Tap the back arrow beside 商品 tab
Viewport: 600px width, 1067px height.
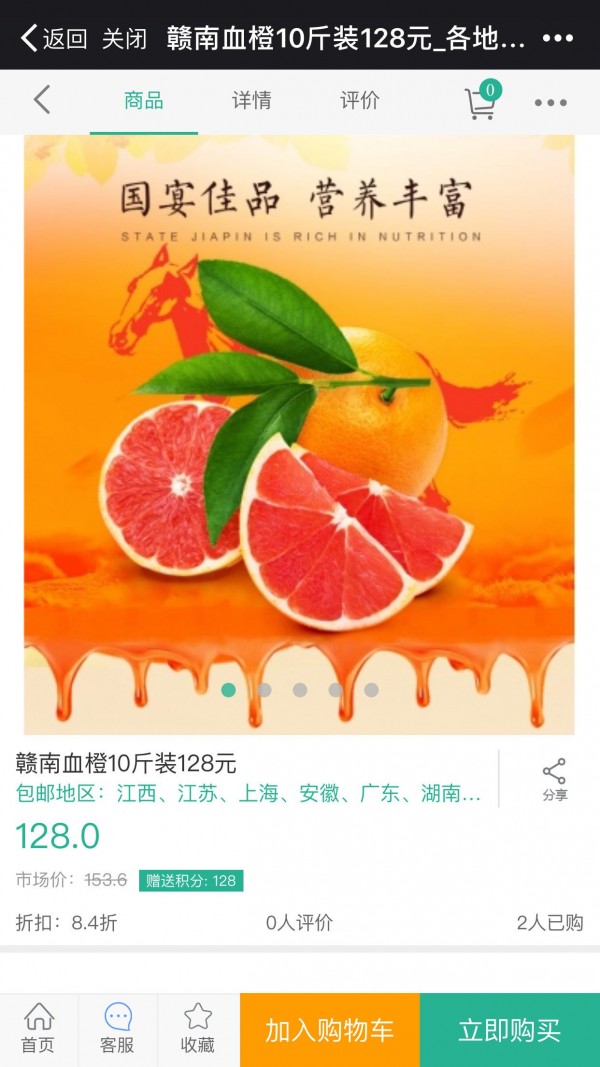[42, 100]
